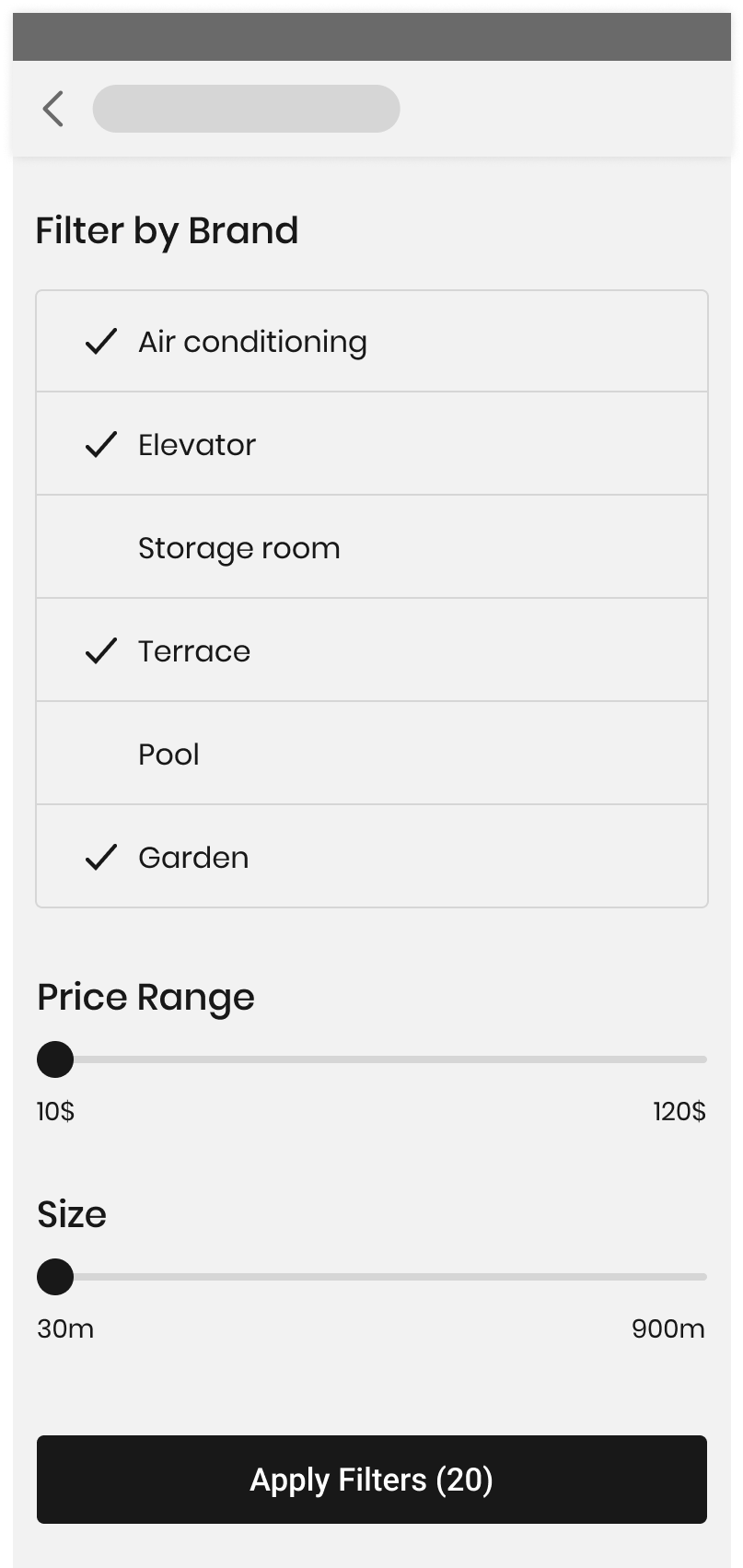743x1568 pixels.
Task: Click the search bar at the top
Action: pyautogui.click(x=246, y=108)
